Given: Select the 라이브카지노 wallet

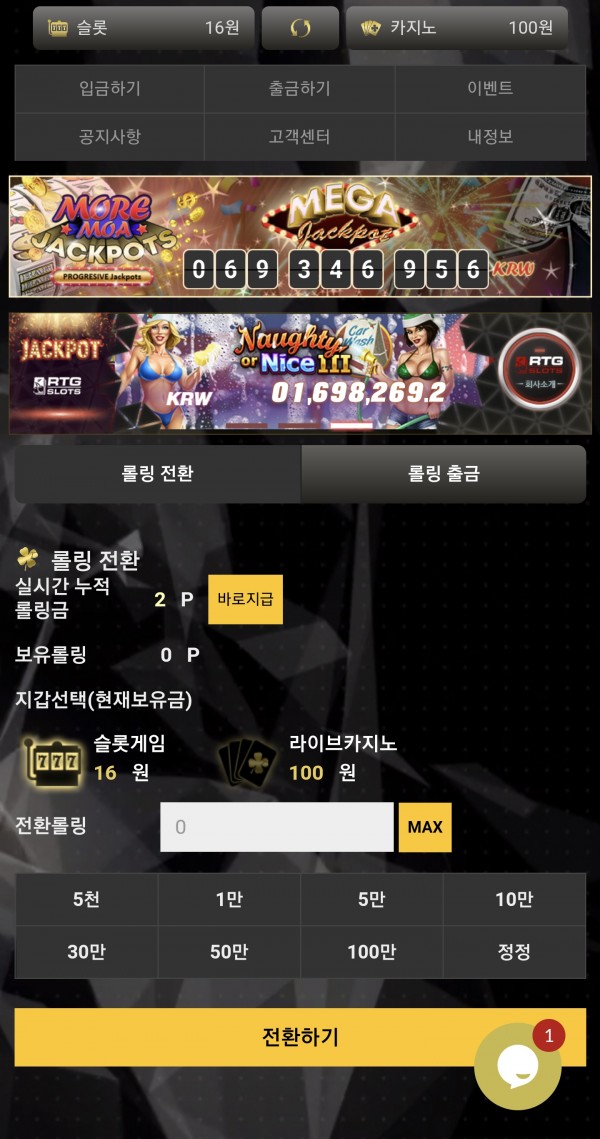Looking at the screenshot, I should pos(300,758).
